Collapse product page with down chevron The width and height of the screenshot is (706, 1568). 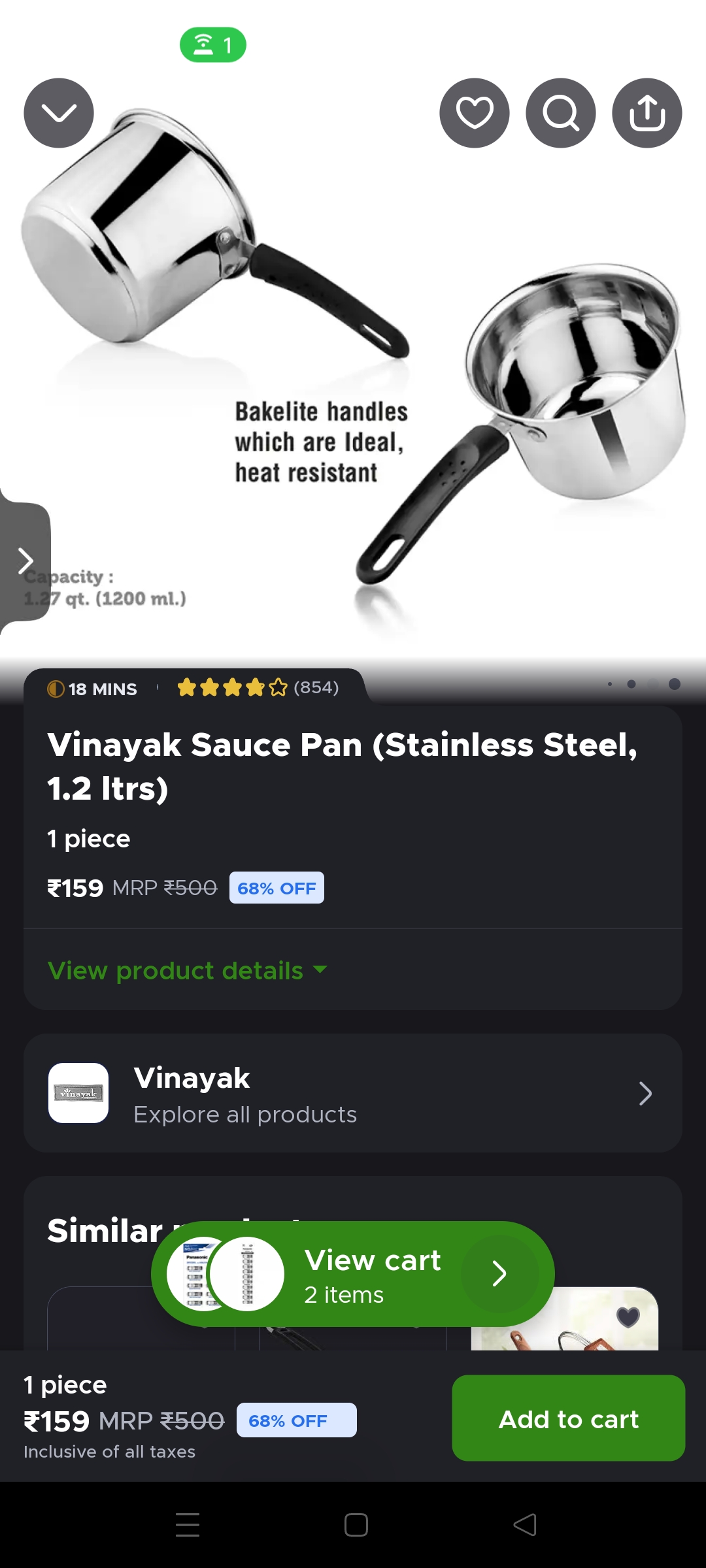[59, 113]
